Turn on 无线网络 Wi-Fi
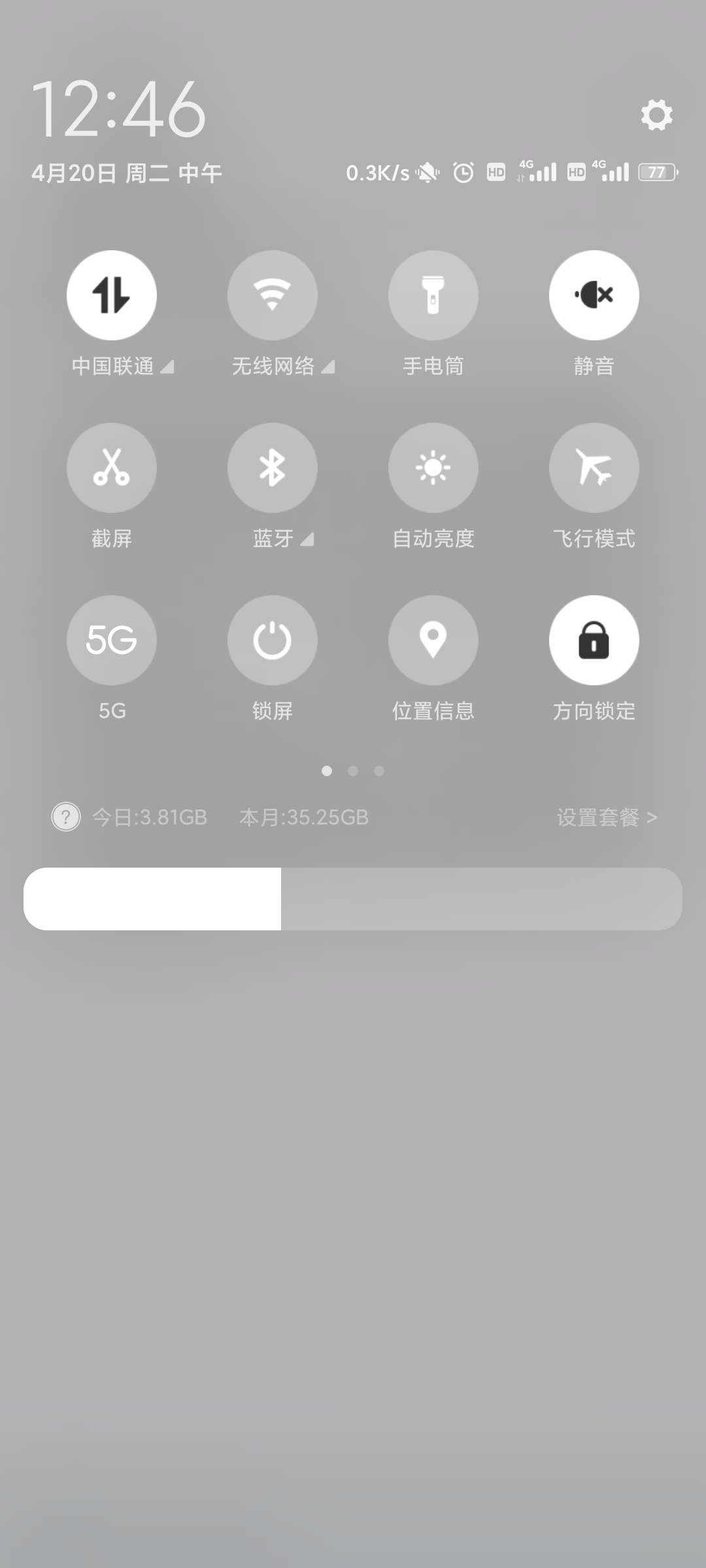 coord(273,295)
